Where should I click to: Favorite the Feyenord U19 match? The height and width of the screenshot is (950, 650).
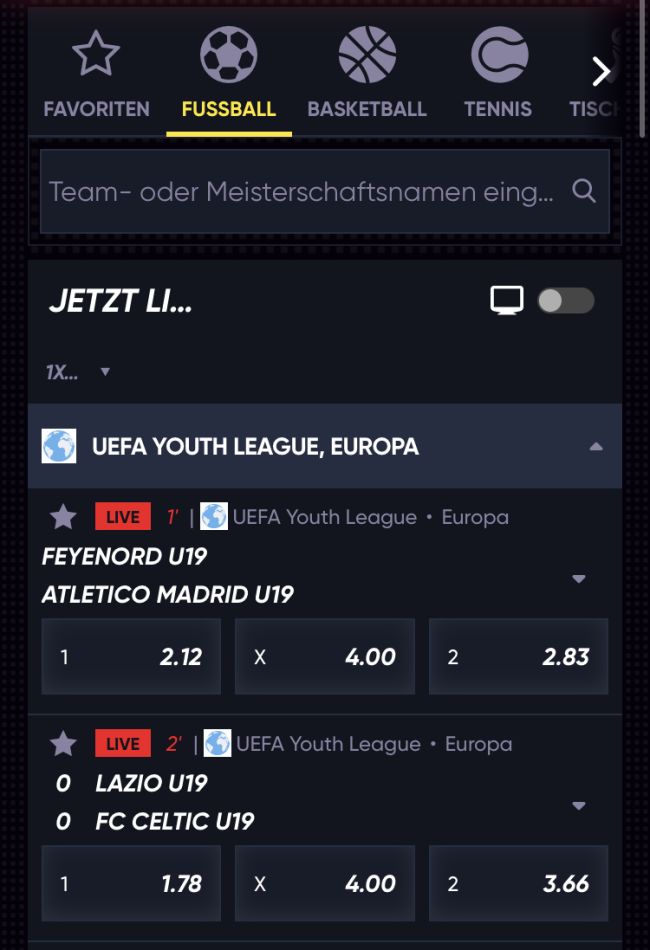coord(63,517)
